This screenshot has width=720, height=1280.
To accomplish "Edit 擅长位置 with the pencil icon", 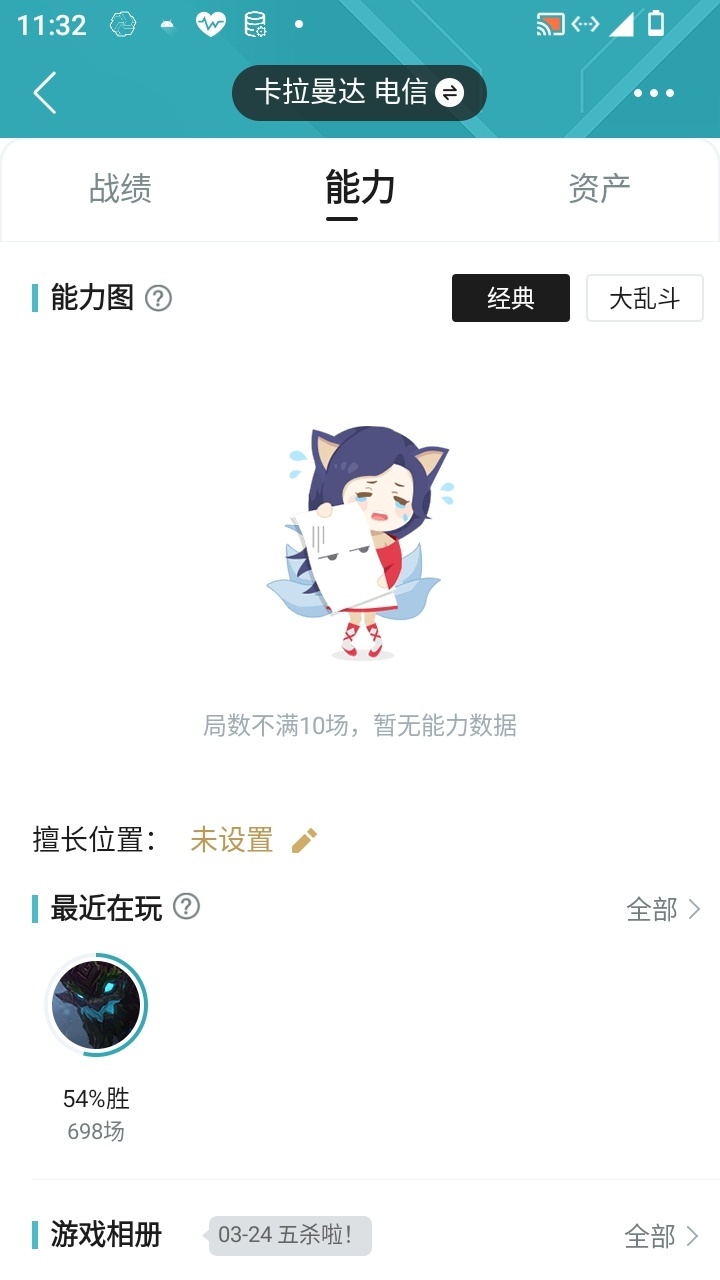I will point(304,840).
